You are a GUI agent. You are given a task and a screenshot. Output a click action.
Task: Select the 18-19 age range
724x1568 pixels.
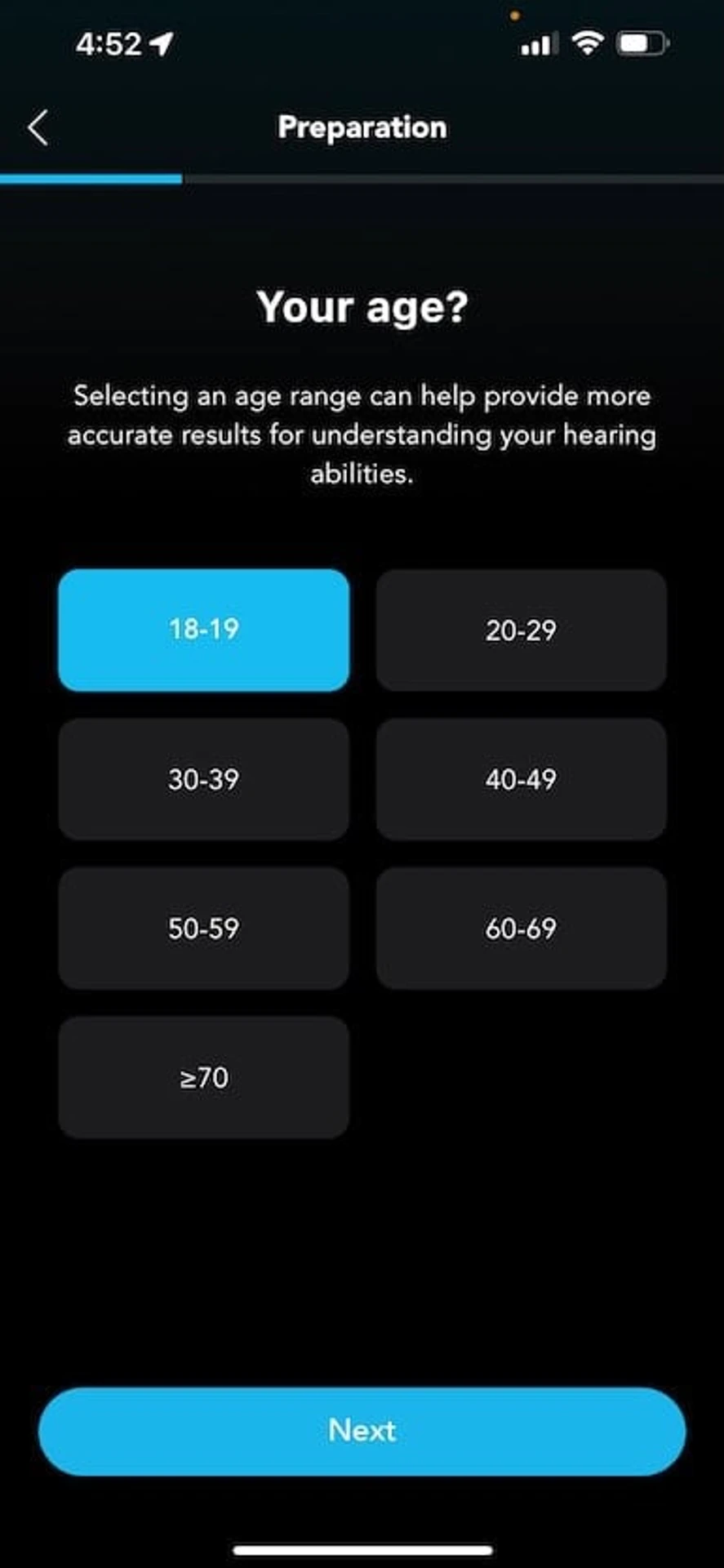pos(204,630)
